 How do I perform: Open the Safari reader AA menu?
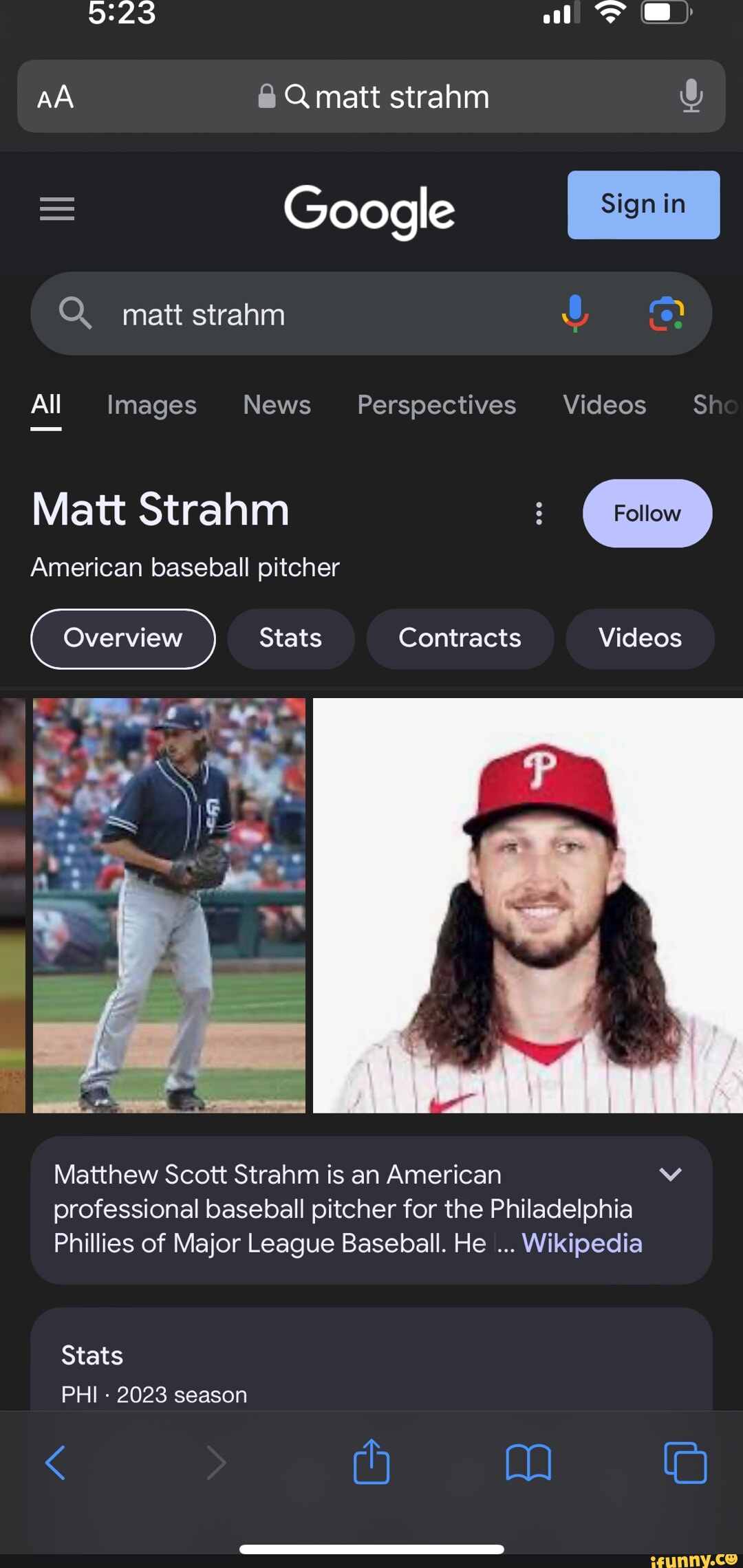point(55,97)
